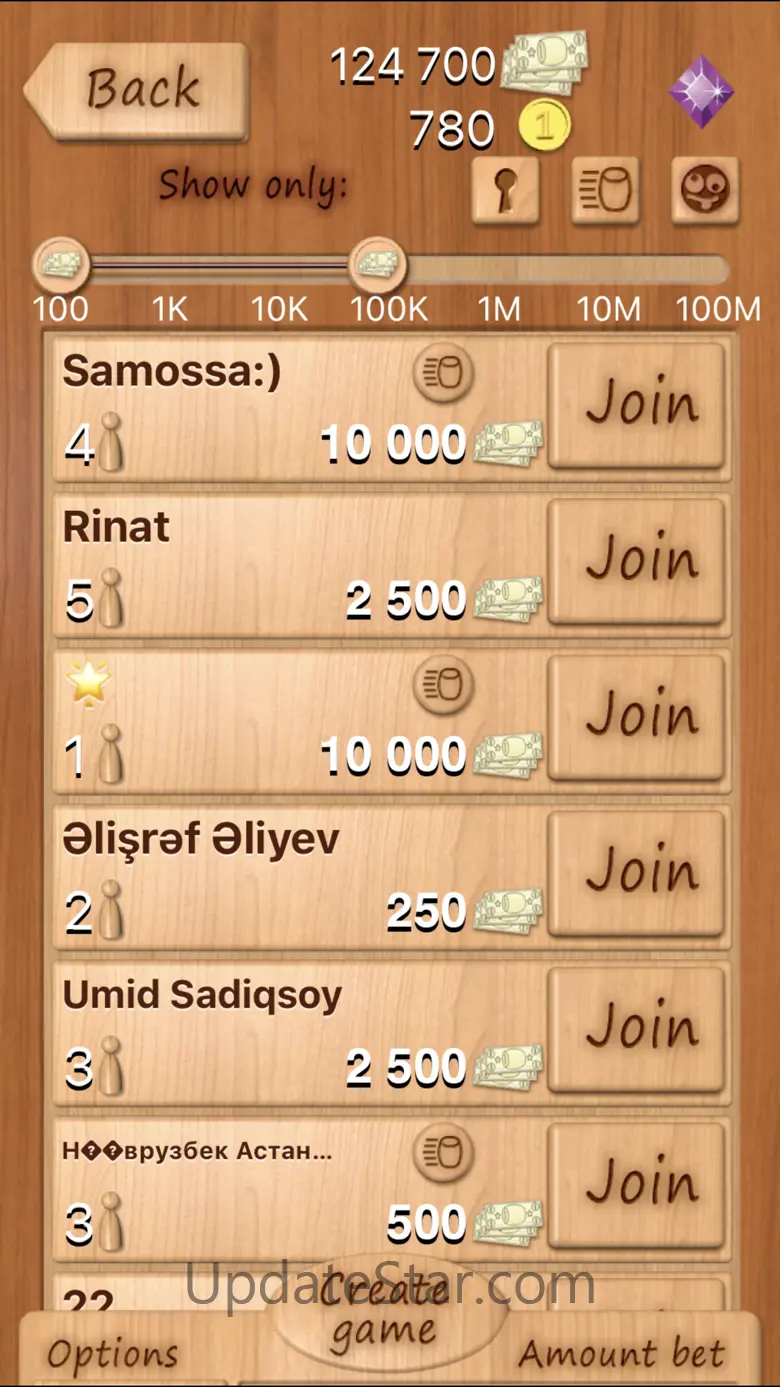Open the purple gem shop
The width and height of the screenshot is (780, 1387).
[701, 92]
